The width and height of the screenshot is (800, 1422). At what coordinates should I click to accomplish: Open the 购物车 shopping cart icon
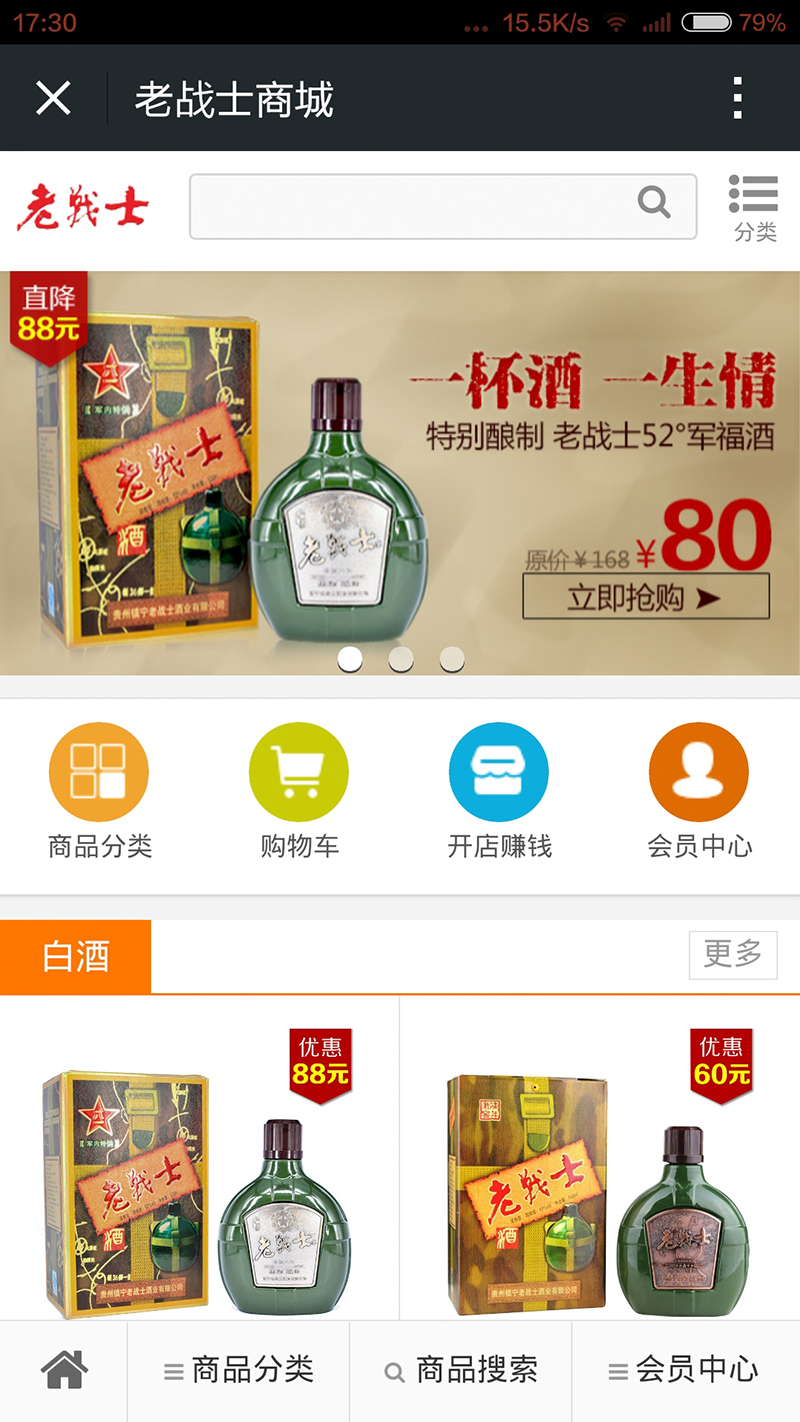tap(299, 771)
